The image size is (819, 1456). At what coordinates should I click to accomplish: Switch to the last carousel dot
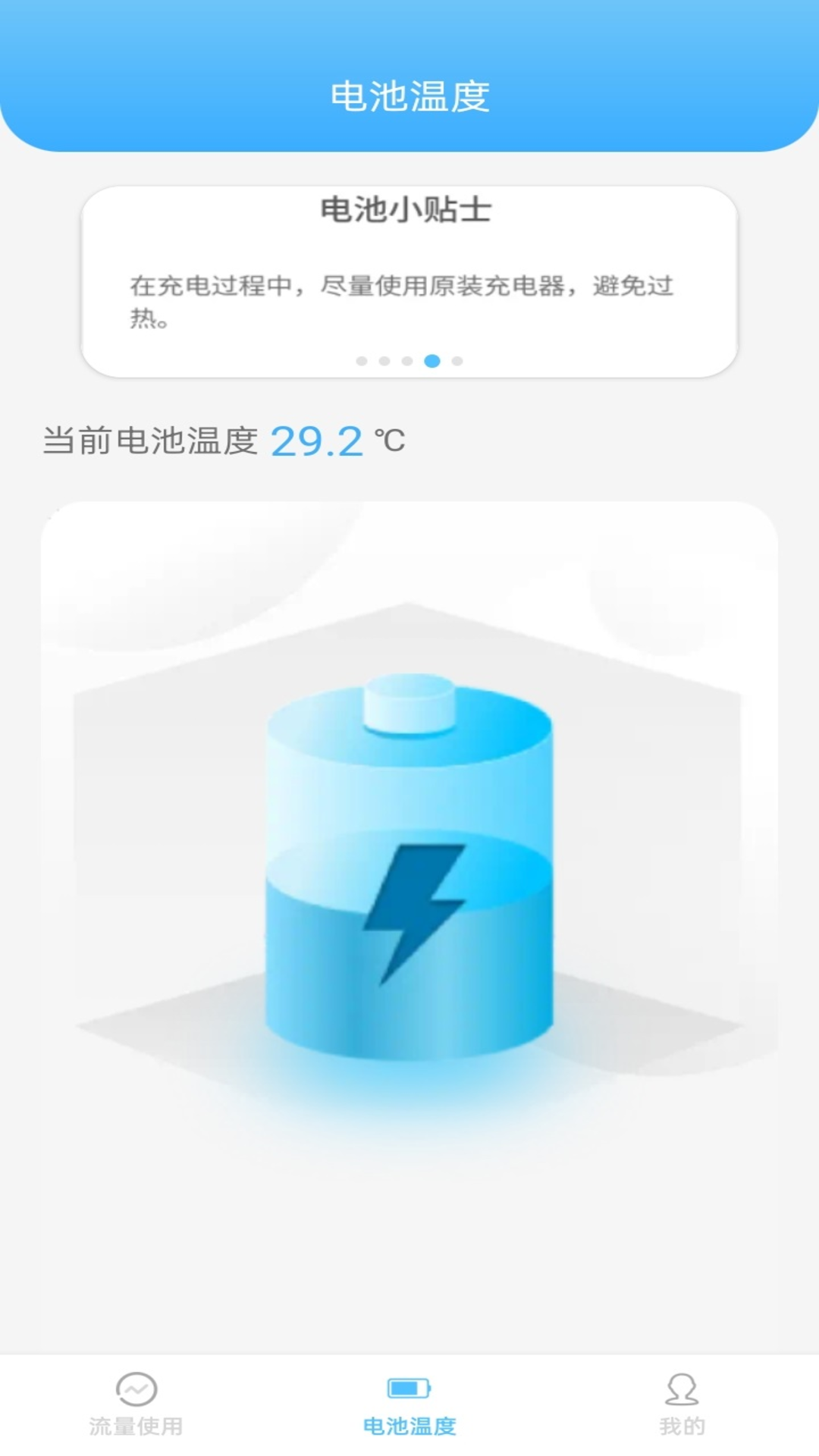coord(457,362)
